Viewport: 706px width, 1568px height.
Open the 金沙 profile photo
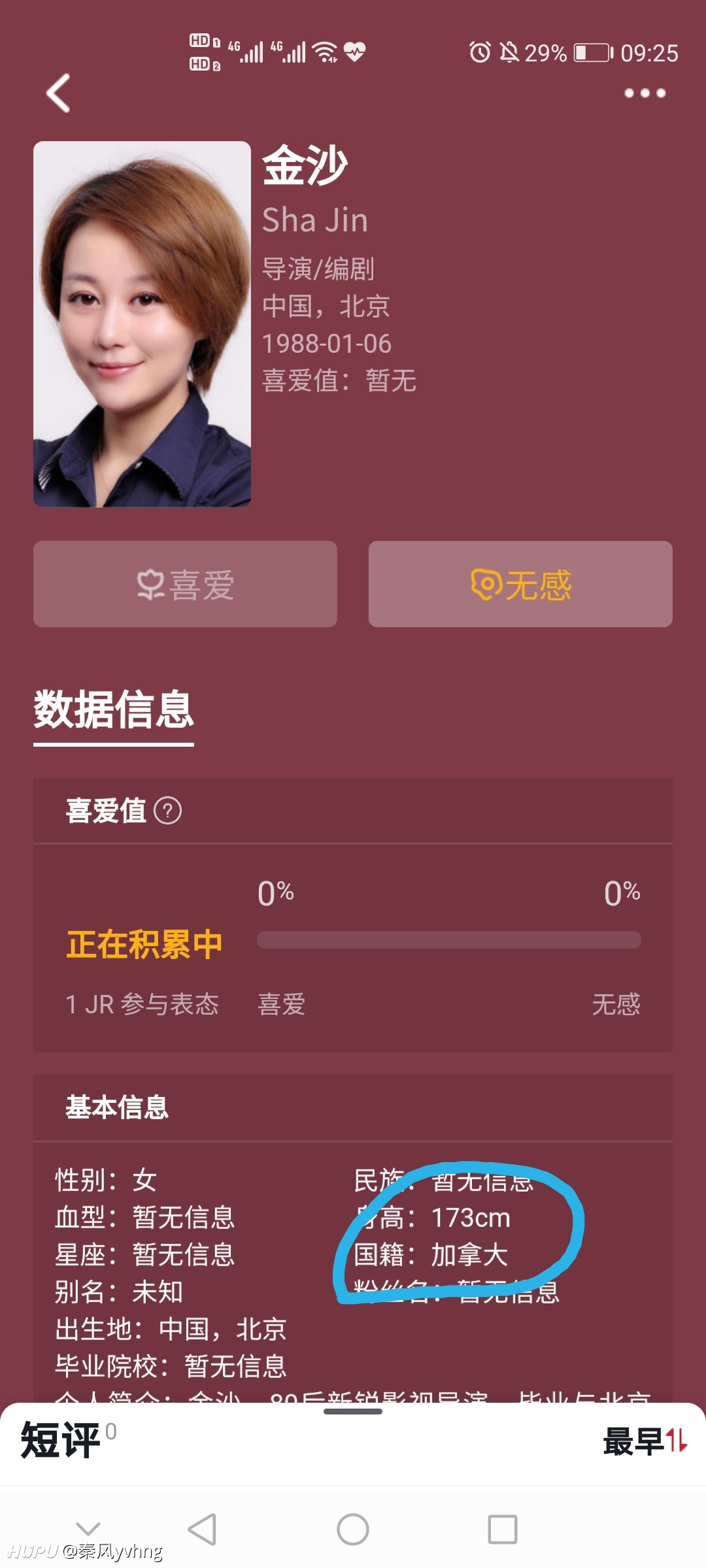click(x=142, y=324)
